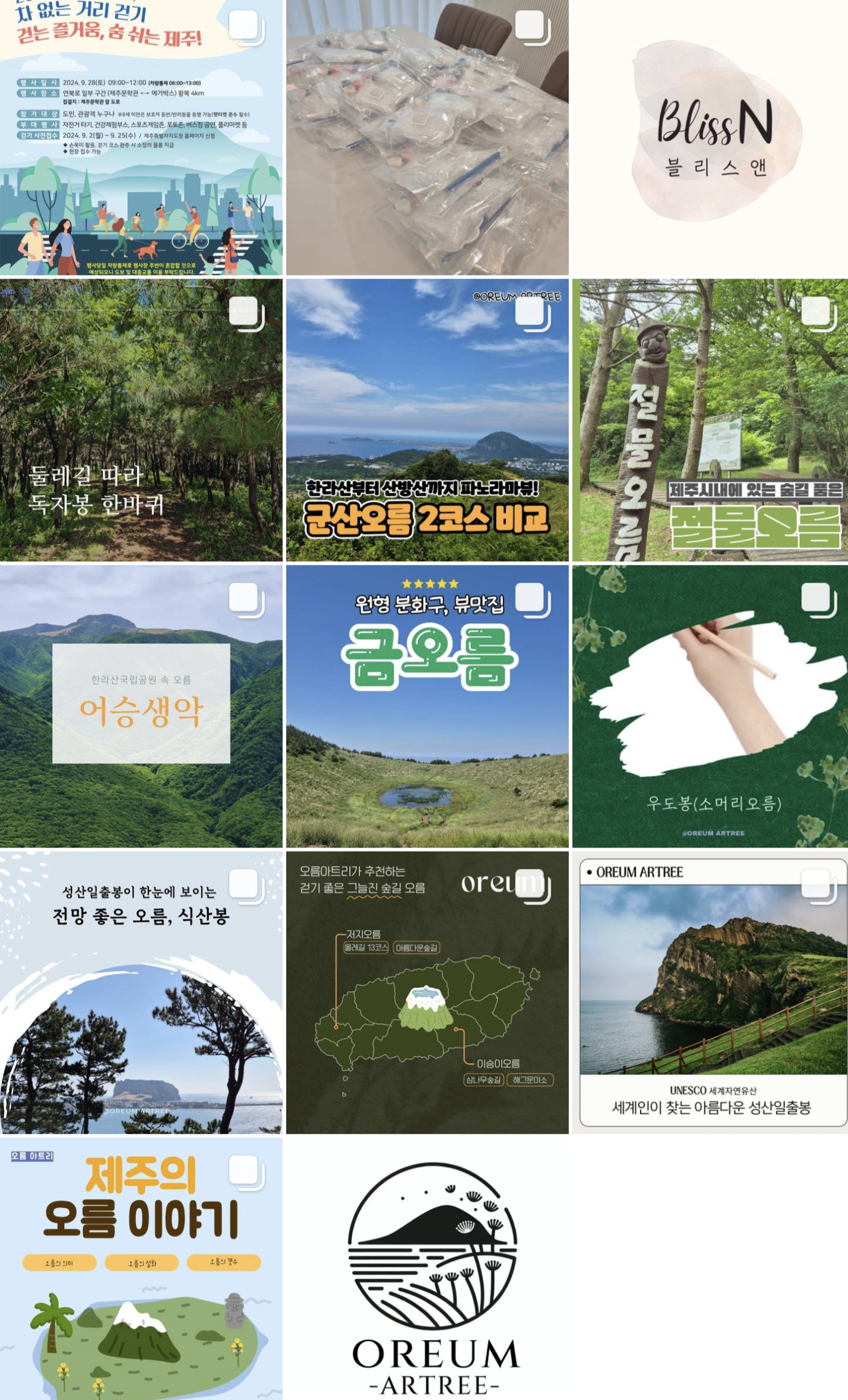The width and height of the screenshot is (848, 1400).
Task: Open the 독자봉 둘레길 forest post
Action: 141,420
